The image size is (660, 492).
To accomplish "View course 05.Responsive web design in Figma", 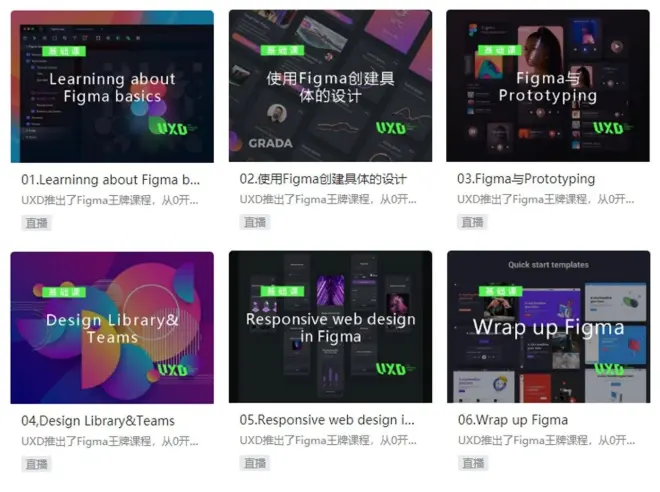I will tap(329, 327).
